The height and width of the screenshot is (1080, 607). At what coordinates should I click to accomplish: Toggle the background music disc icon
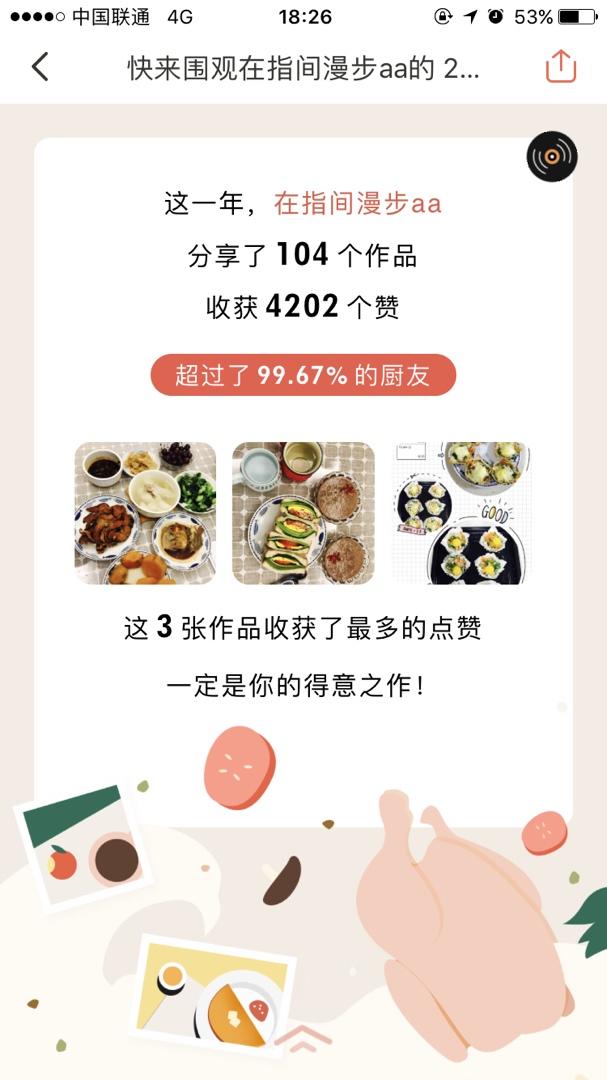coord(552,157)
